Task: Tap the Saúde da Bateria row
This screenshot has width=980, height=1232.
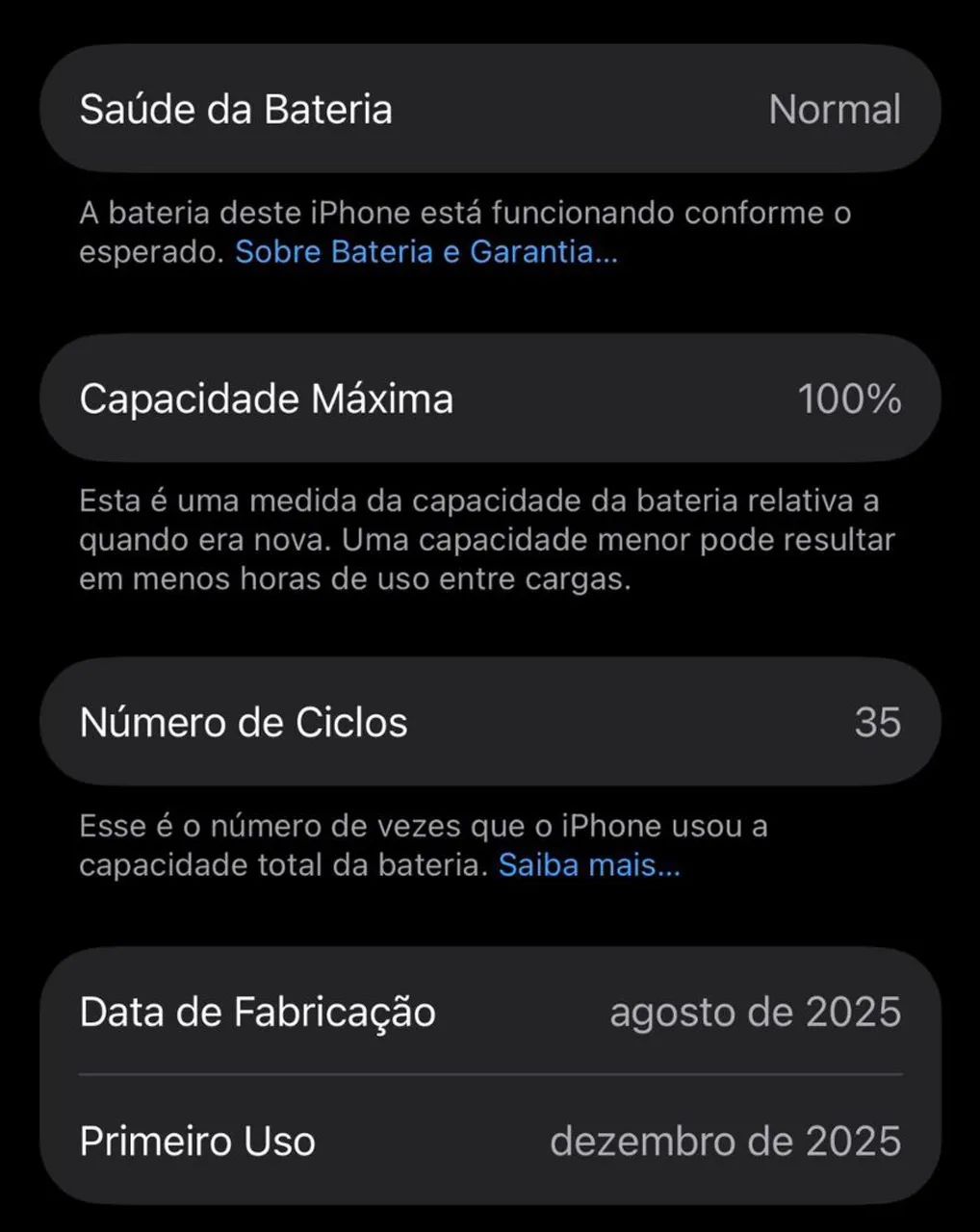Action: 490,108
